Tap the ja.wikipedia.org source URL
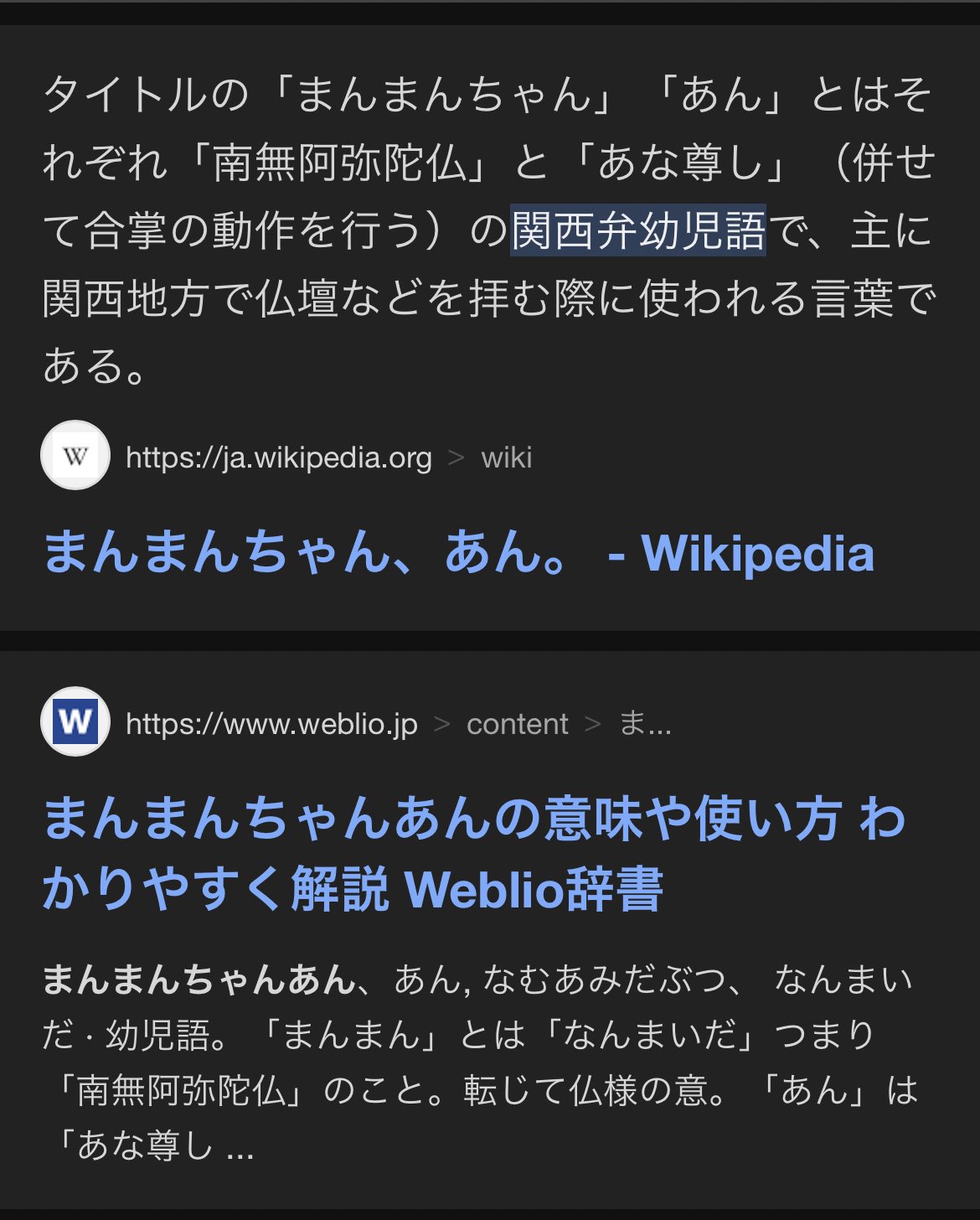Image resolution: width=980 pixels, height=1220 pixels. 279,457
